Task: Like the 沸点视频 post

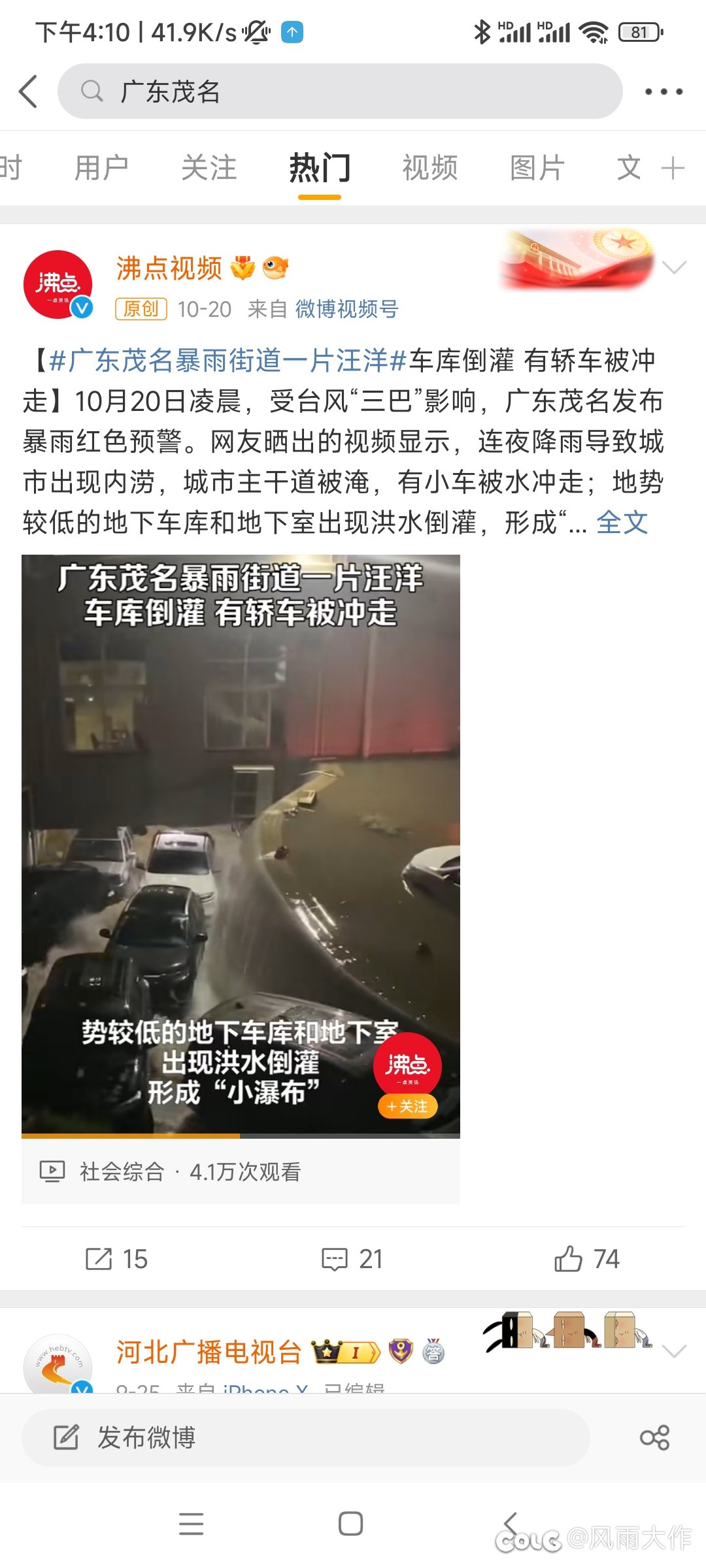Action: click(586, 1259)
